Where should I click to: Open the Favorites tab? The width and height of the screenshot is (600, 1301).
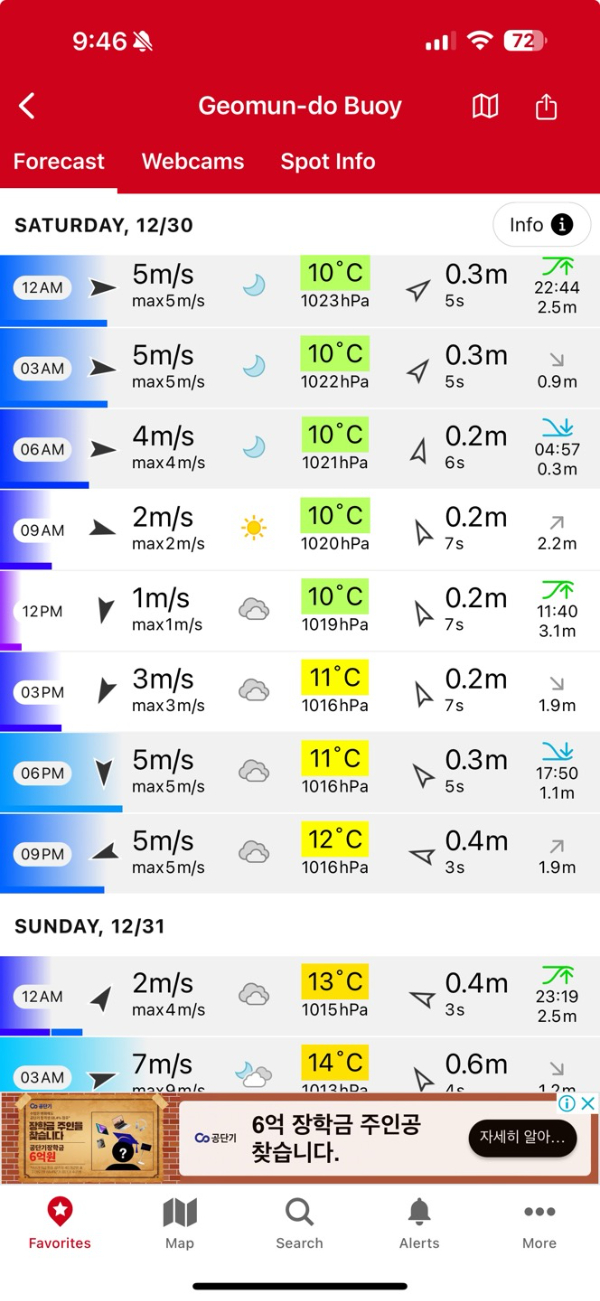[x=60, y=1224]
